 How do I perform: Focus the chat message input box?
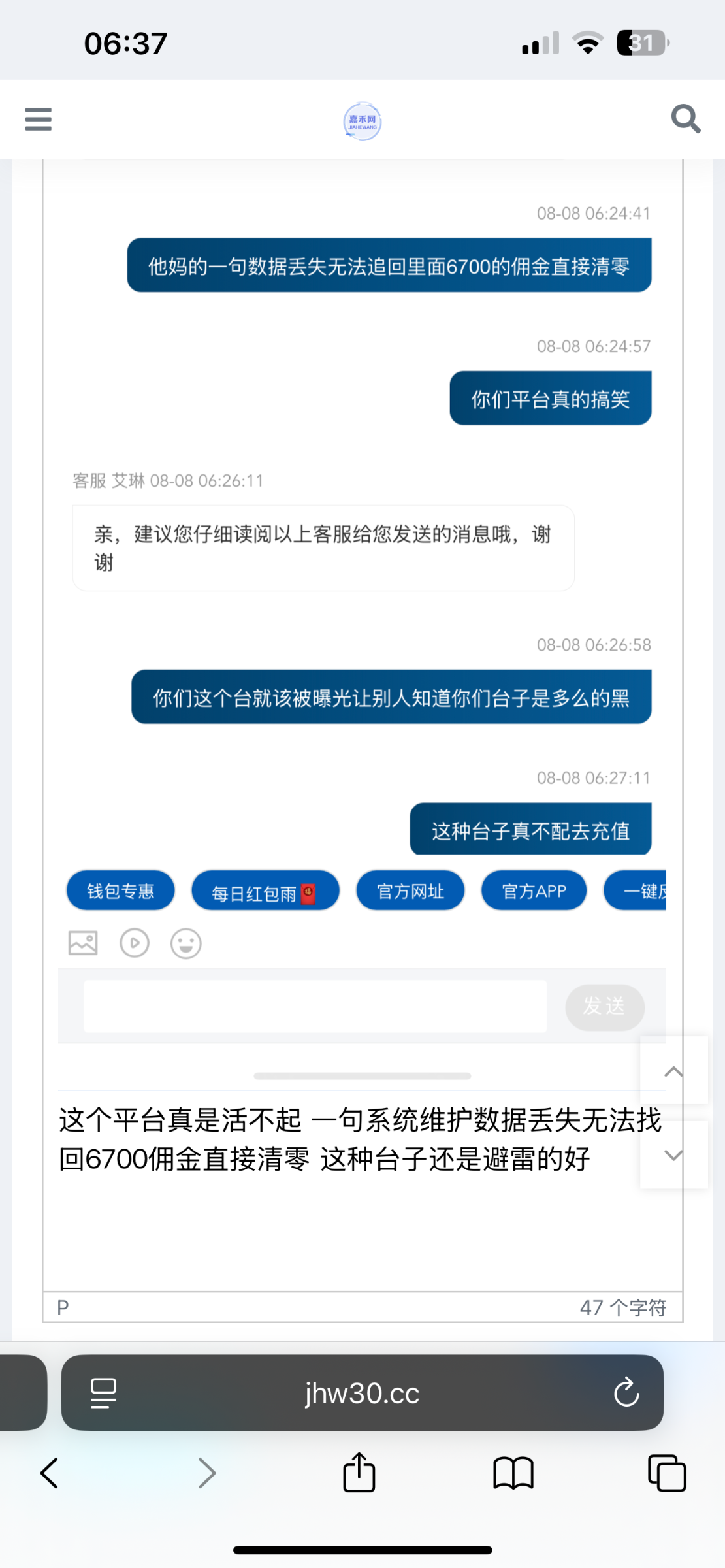[315, 1006]
